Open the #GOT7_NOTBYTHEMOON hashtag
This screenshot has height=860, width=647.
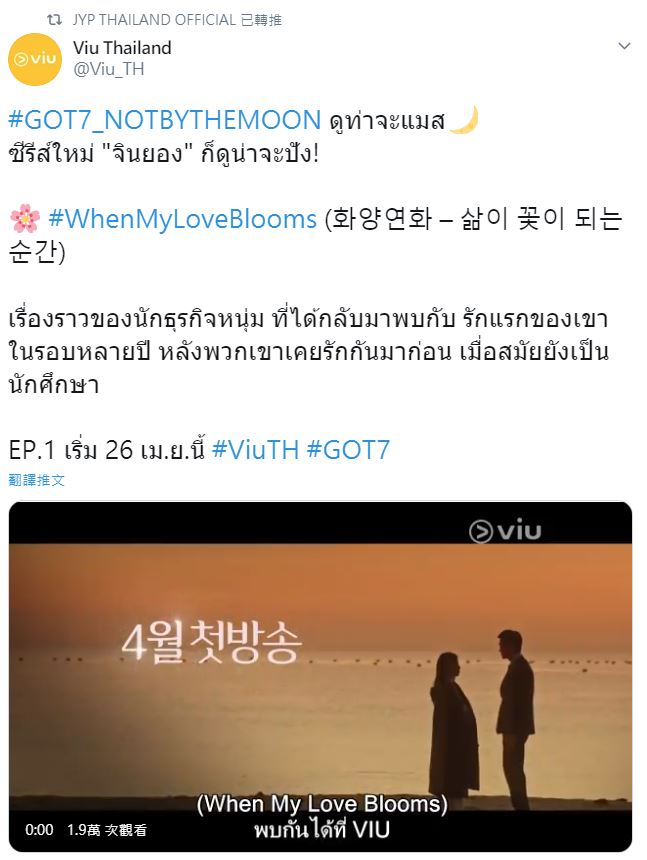tap(165, 122)
